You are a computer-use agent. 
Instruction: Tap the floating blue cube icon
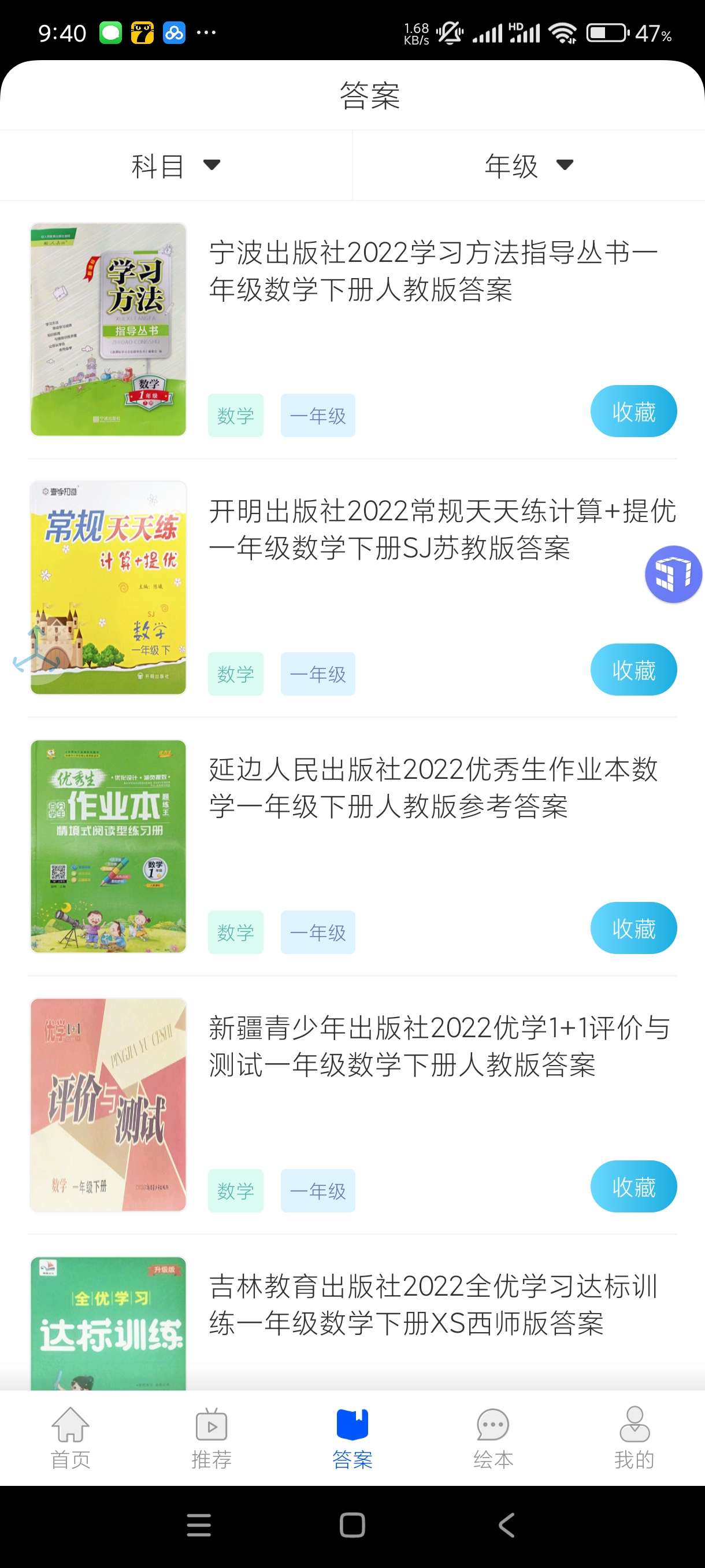pyautogui.click(x=673, y=574)
